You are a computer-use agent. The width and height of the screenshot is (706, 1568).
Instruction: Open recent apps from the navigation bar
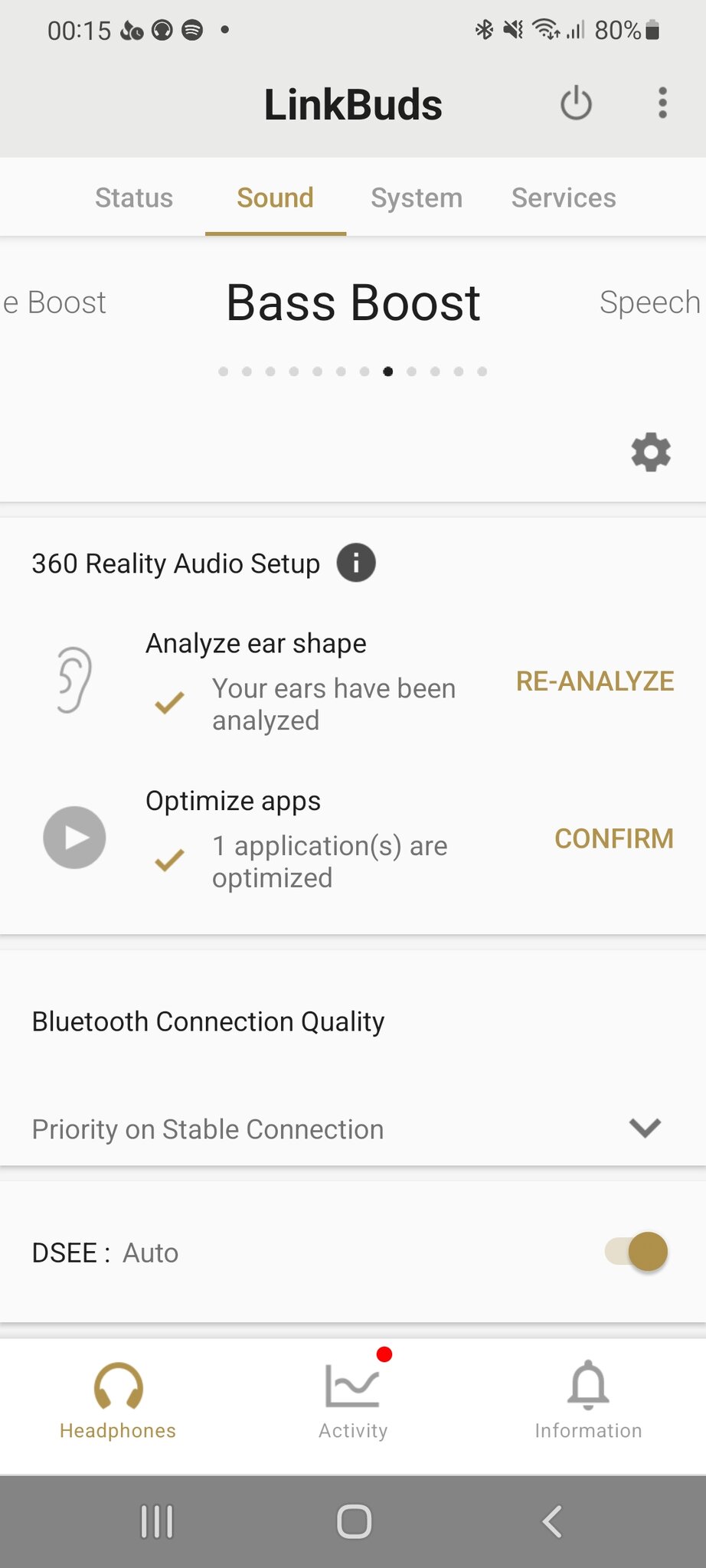[x=157, y=1521]
